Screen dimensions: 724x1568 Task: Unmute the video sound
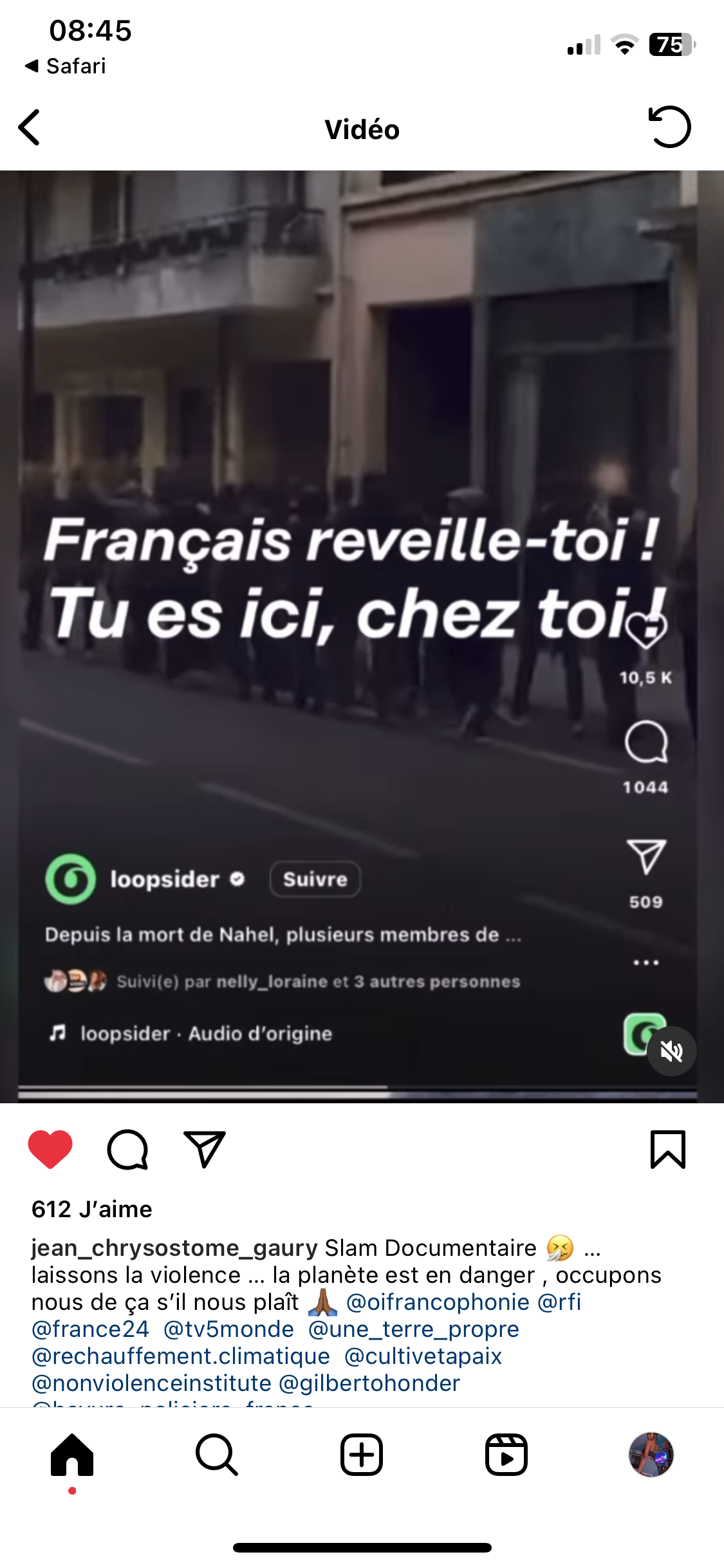672,1052
